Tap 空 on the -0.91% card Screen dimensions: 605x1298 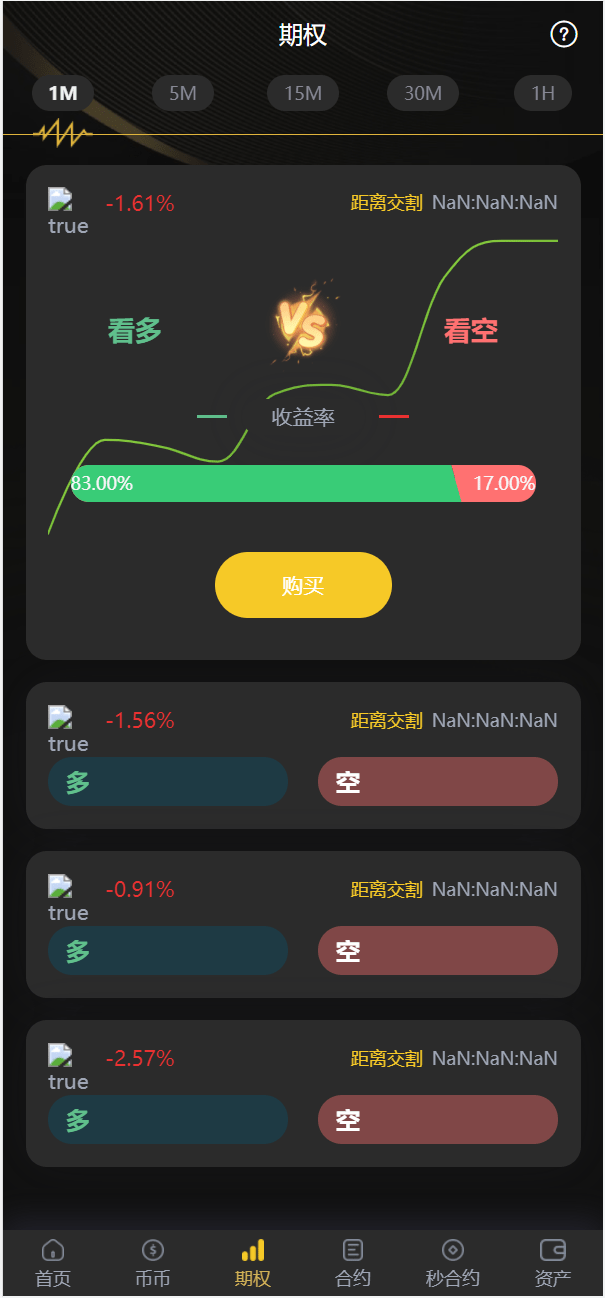pyautogui.click(x=438, y=950)
